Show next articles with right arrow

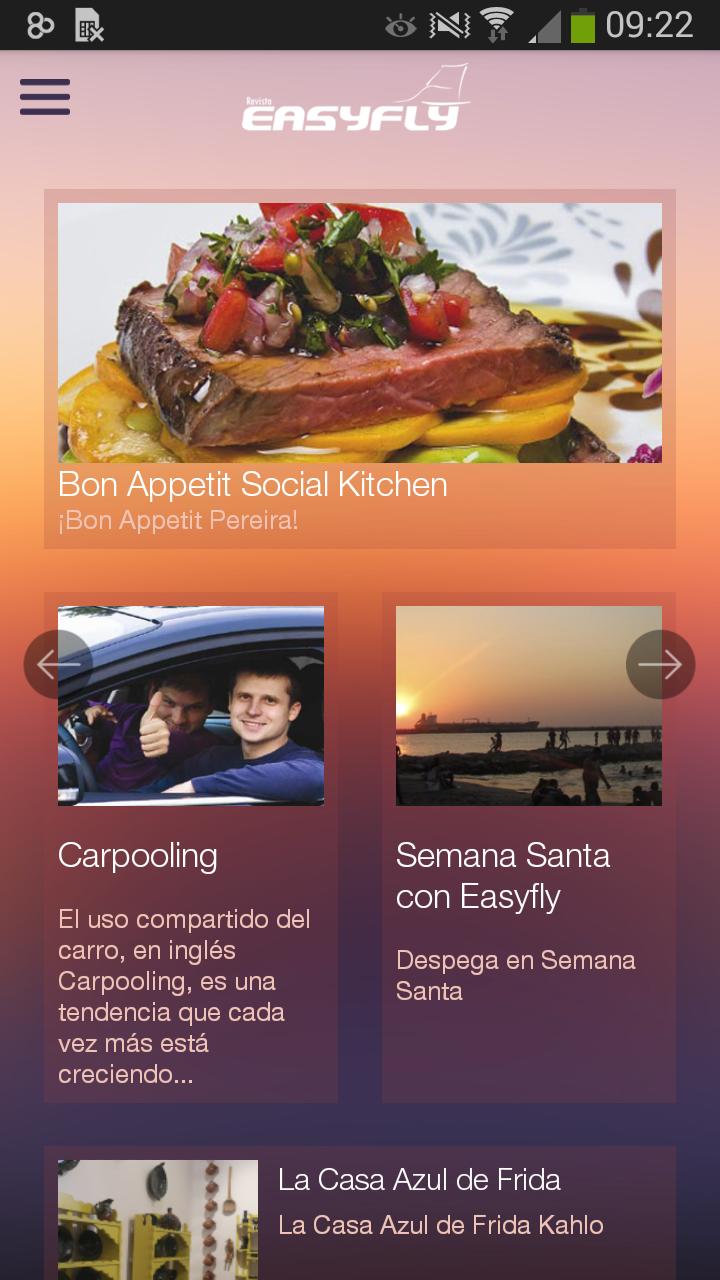[660, 664]
